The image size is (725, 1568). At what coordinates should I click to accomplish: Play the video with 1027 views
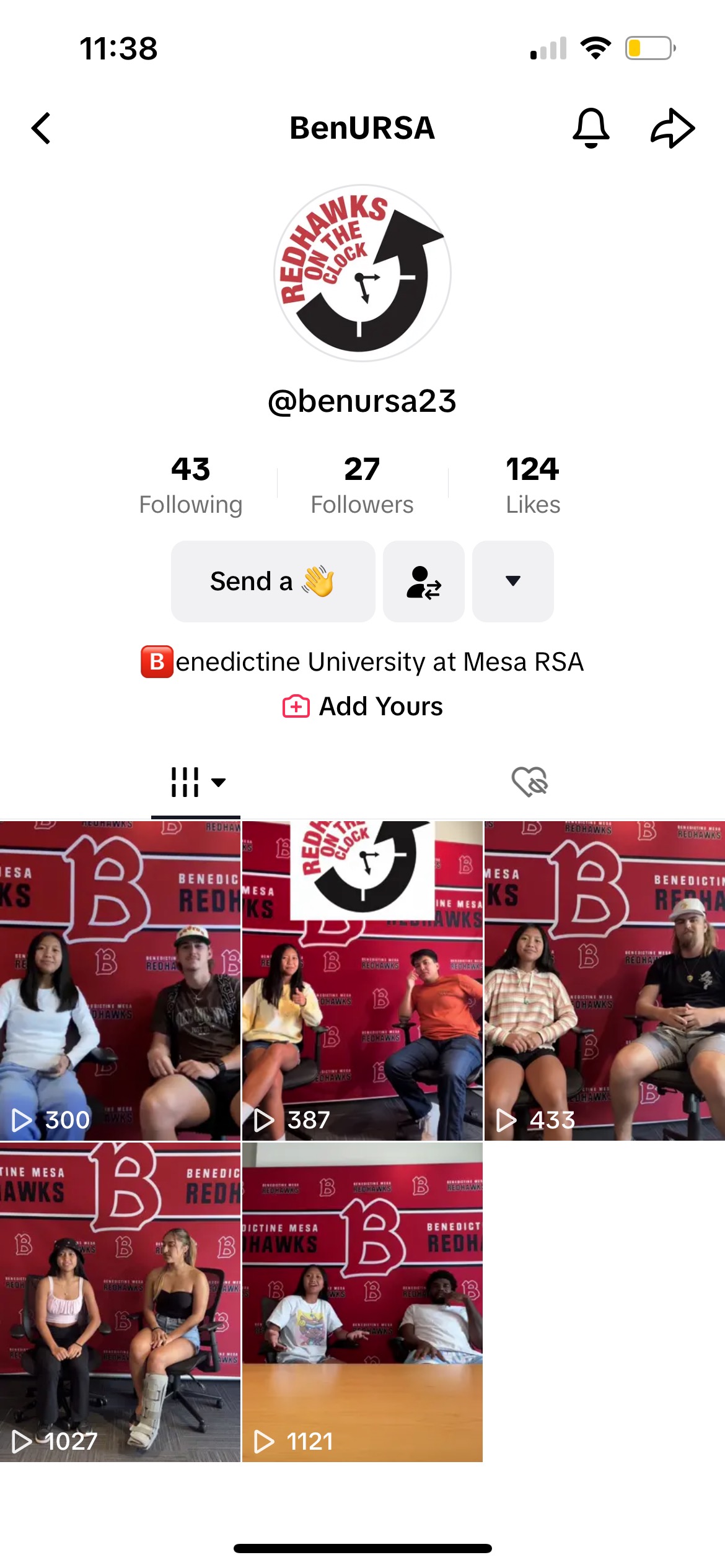[x=120, y=1302]
